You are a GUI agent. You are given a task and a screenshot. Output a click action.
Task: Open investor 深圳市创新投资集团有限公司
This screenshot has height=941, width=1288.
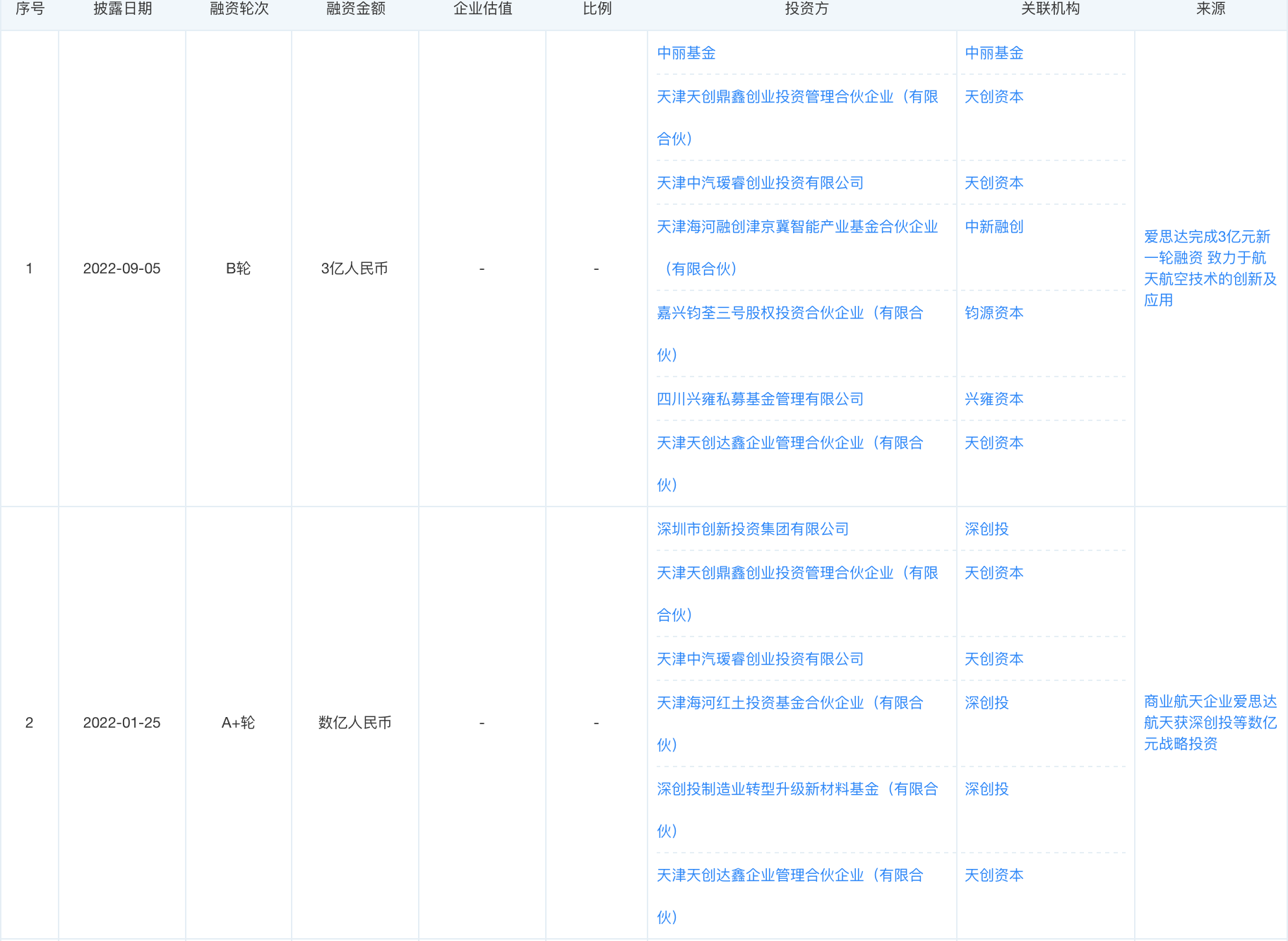[752, 529]
